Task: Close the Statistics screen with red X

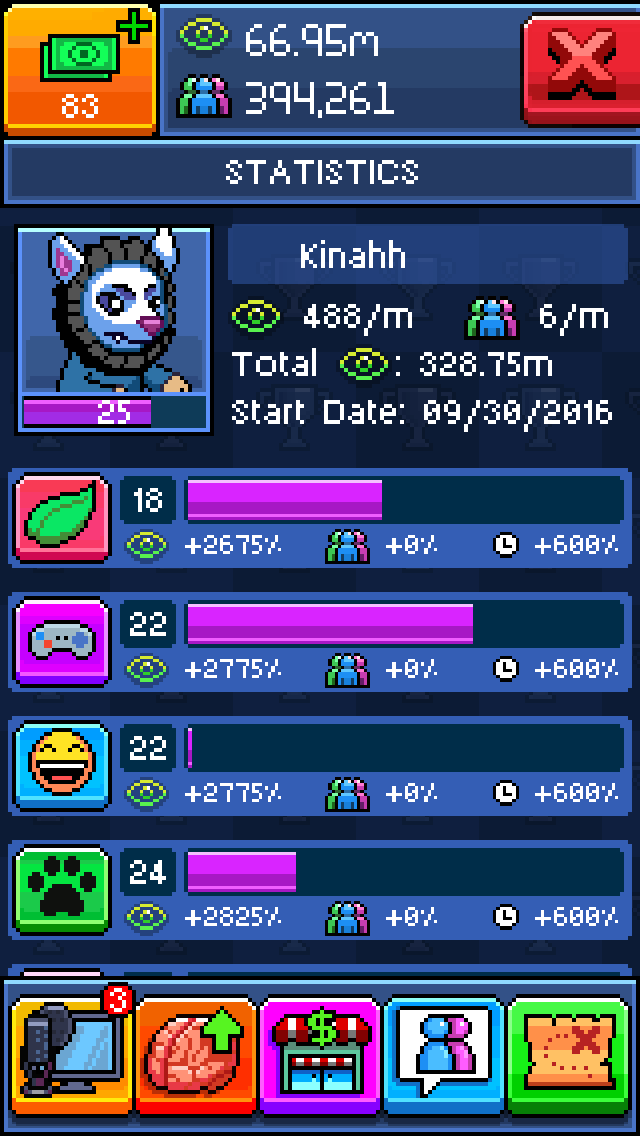Action: pyautogui.click(x=580, y=68)
